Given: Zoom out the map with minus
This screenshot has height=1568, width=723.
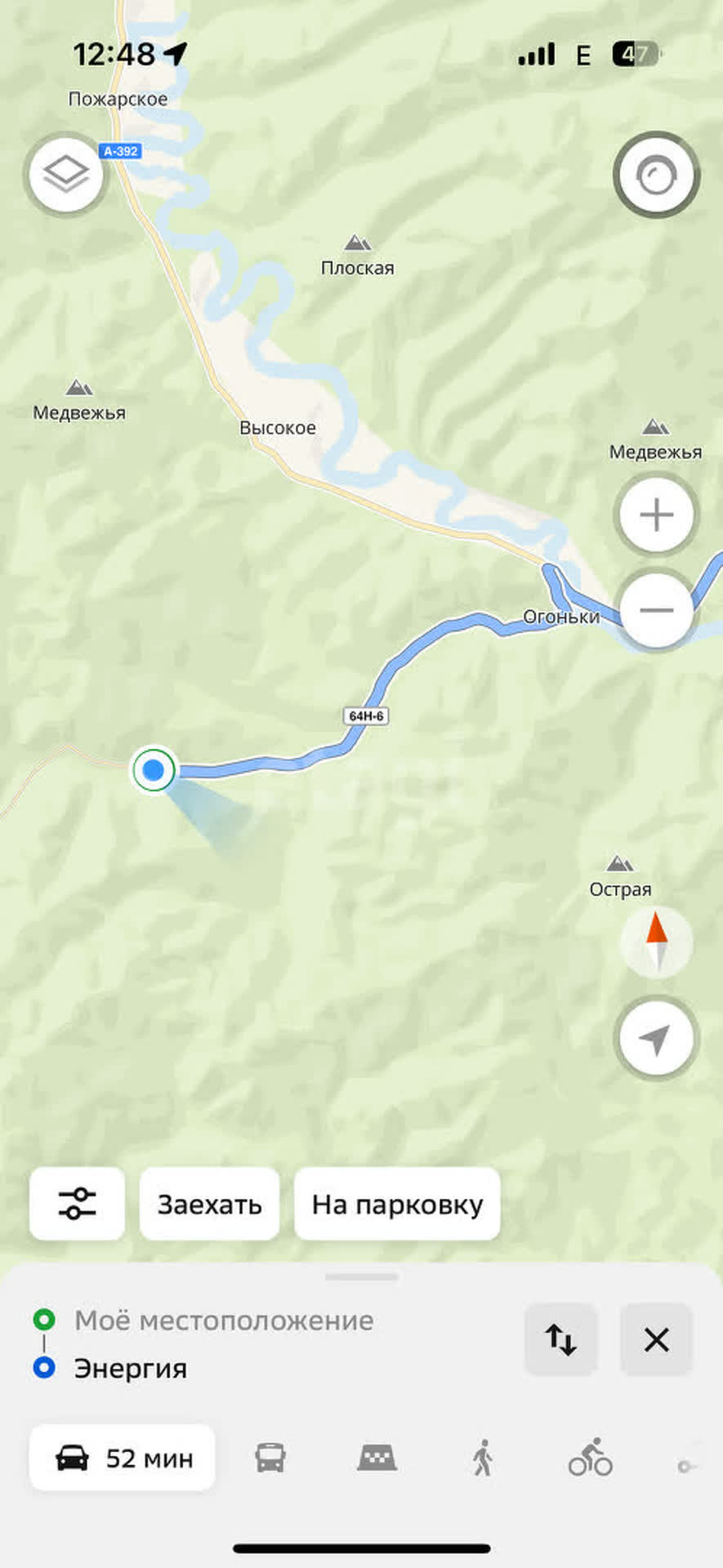Looking at the screenshot, I should click(x=656, y=610).
